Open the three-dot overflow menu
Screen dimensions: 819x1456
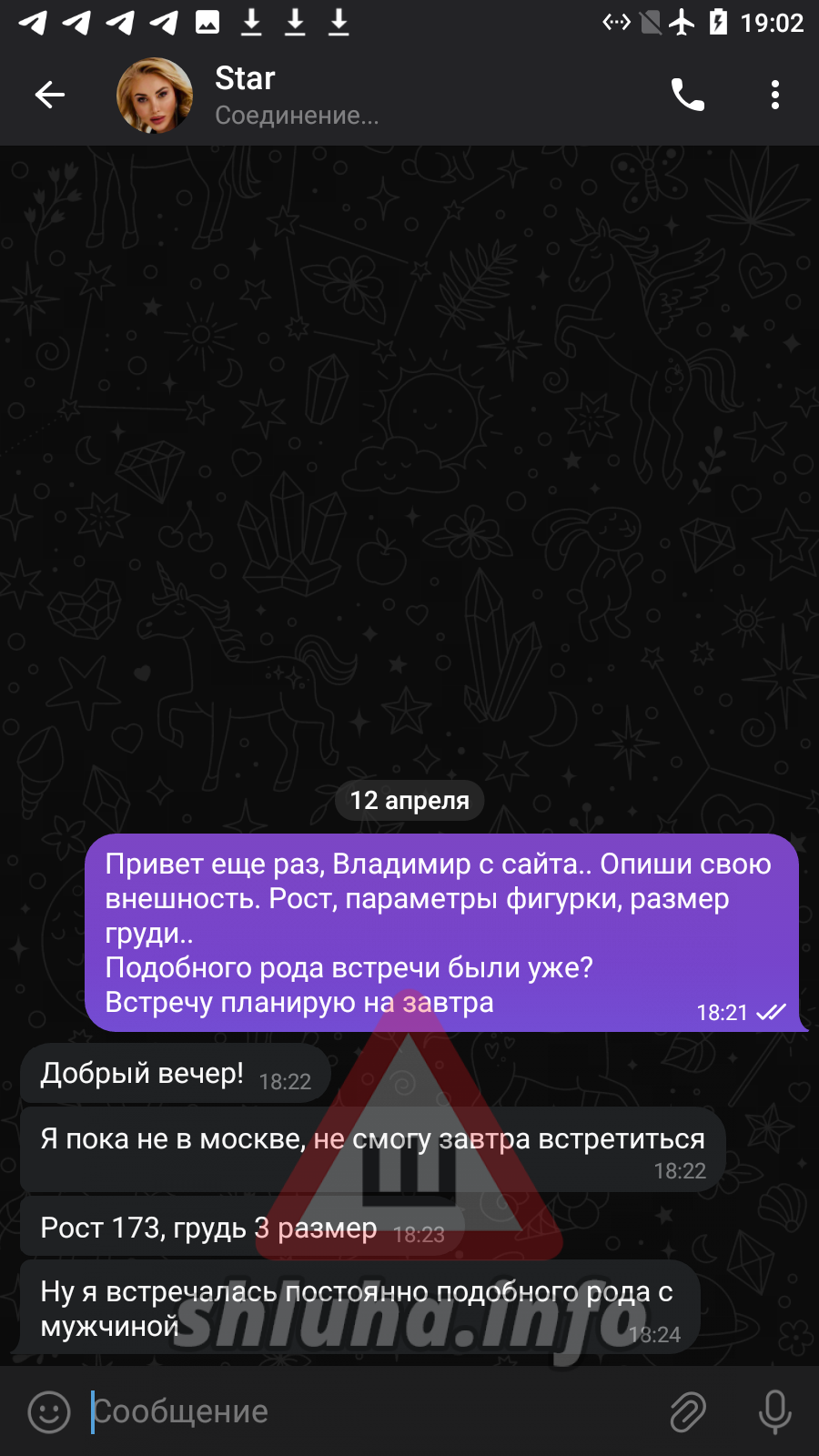774,95
